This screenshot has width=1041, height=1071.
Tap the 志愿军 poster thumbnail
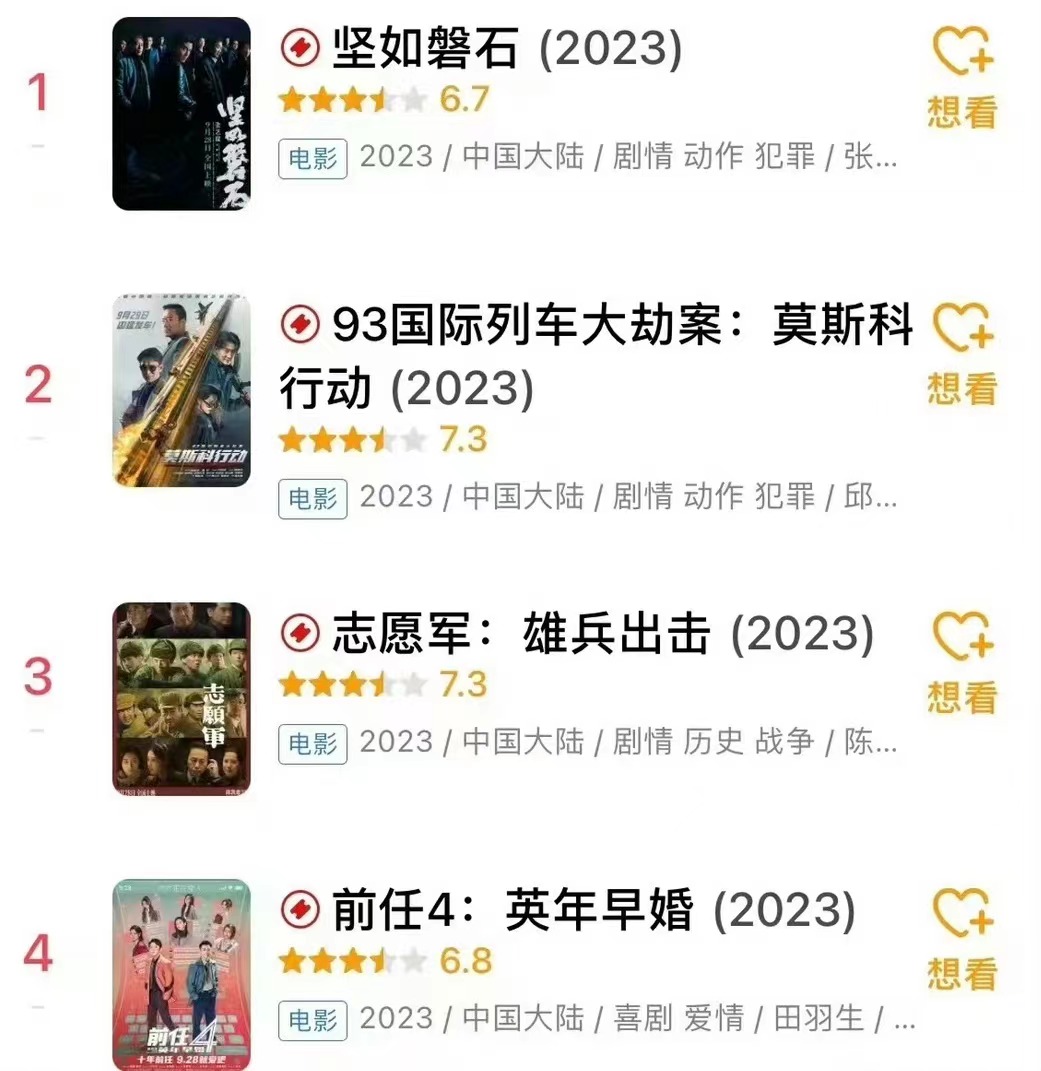tap(181, 697)
